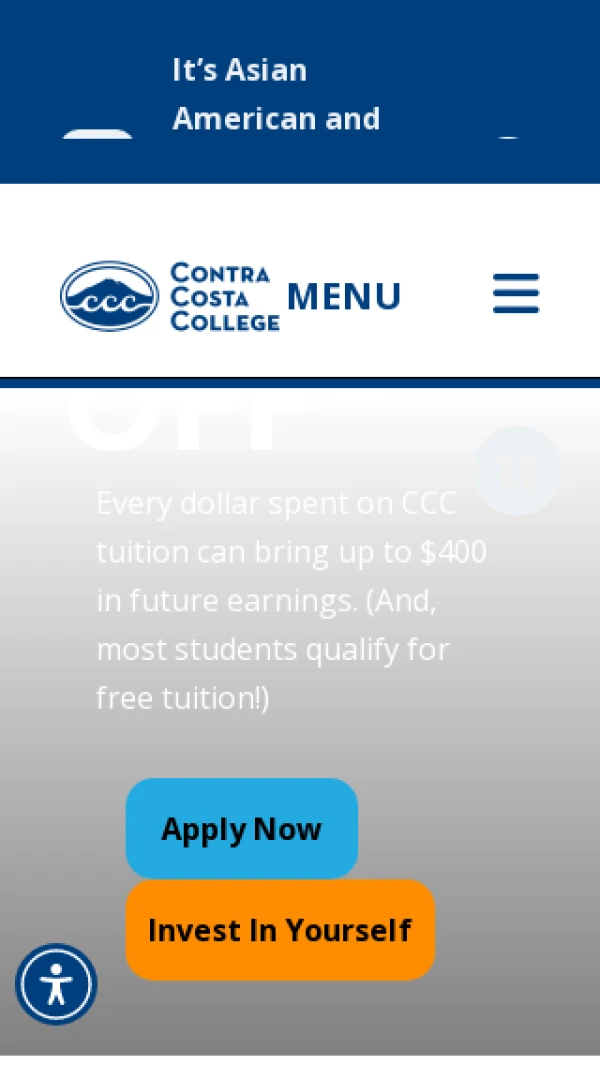The height and width of the screenshot is (1065, 600).
Task: Pause the hero slideshow
Action: (516, 470)
